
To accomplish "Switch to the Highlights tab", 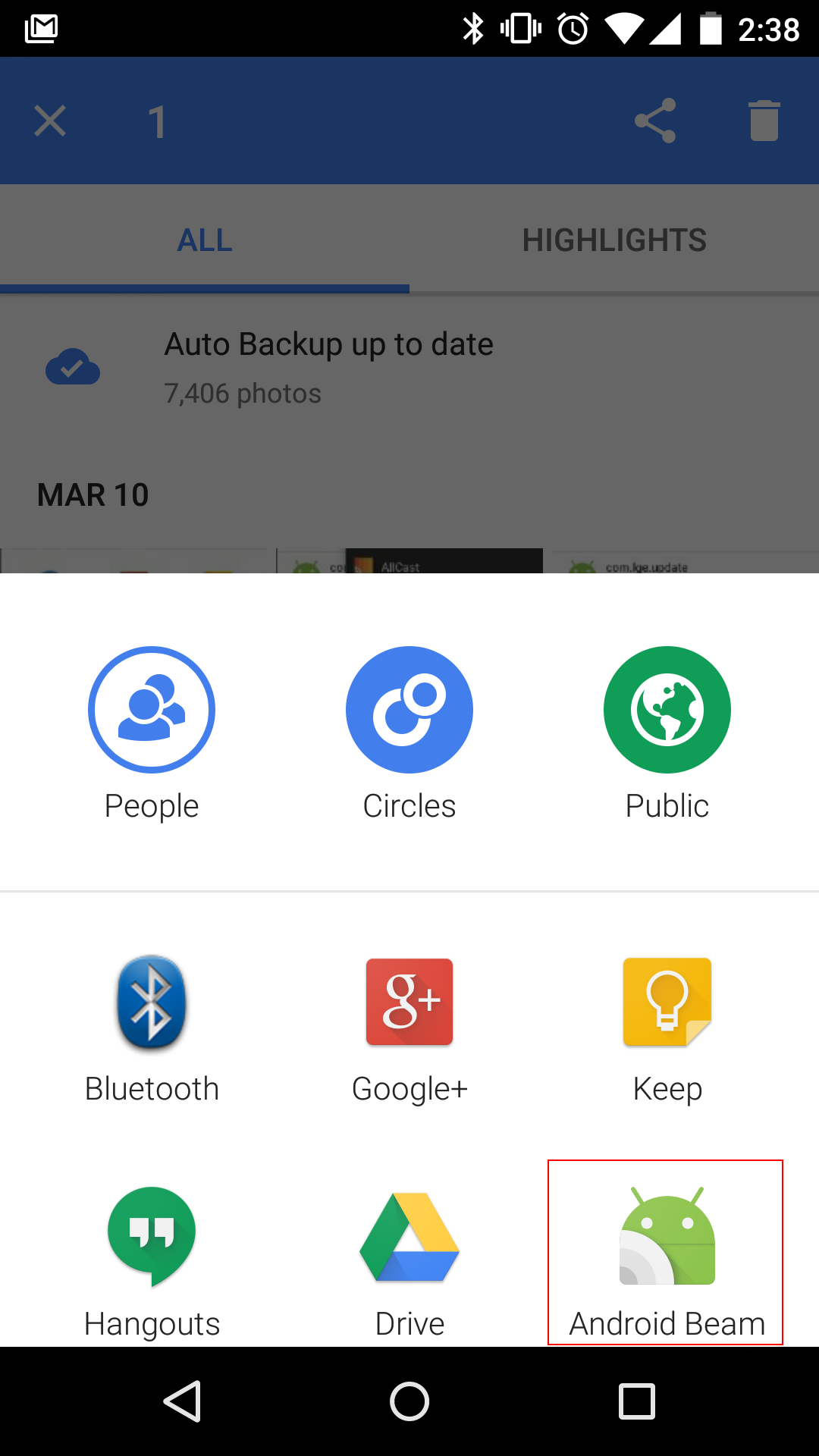I will coord(614,240).
